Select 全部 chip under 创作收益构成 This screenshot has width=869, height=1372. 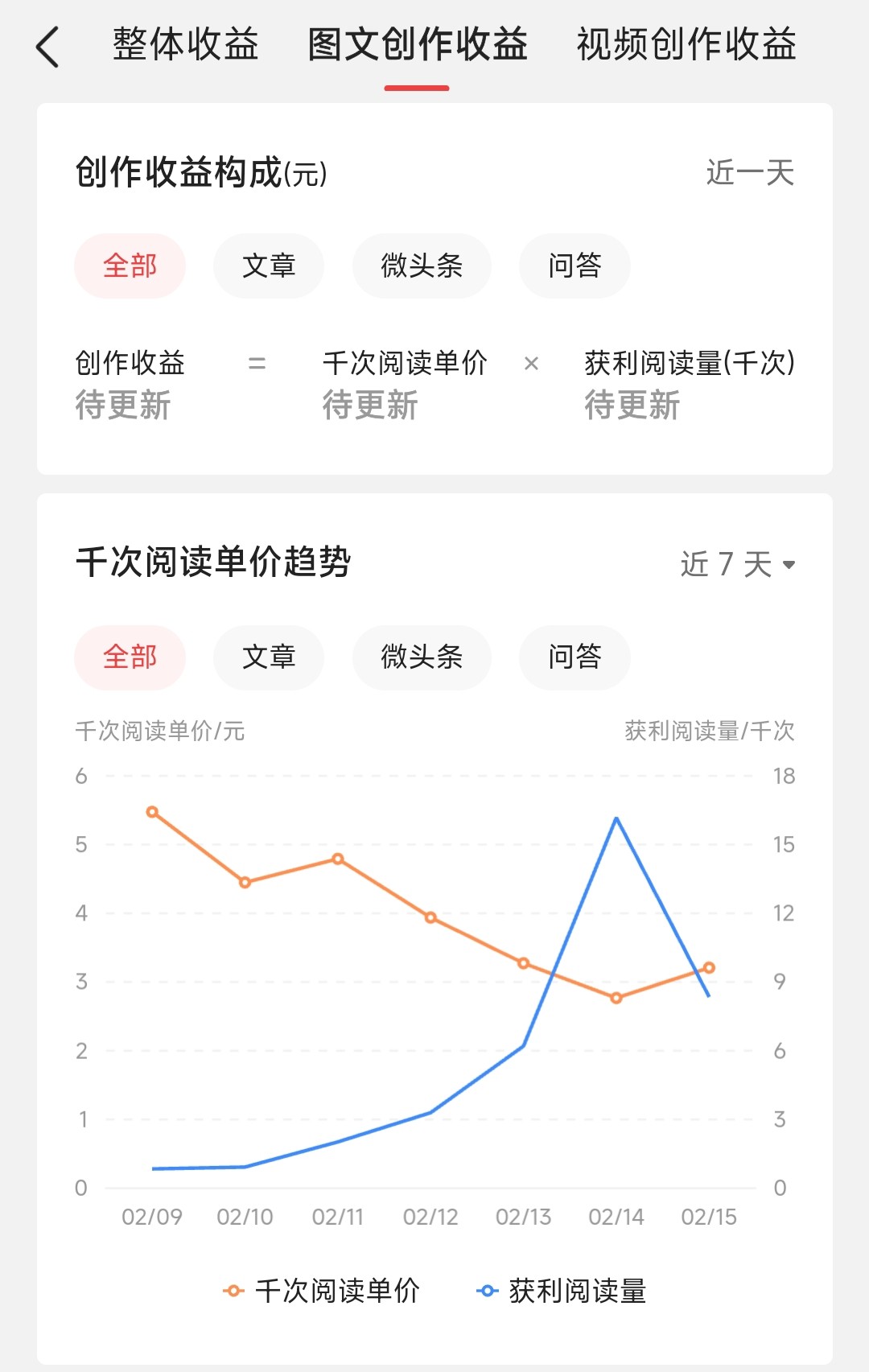(x=130, y=266)
